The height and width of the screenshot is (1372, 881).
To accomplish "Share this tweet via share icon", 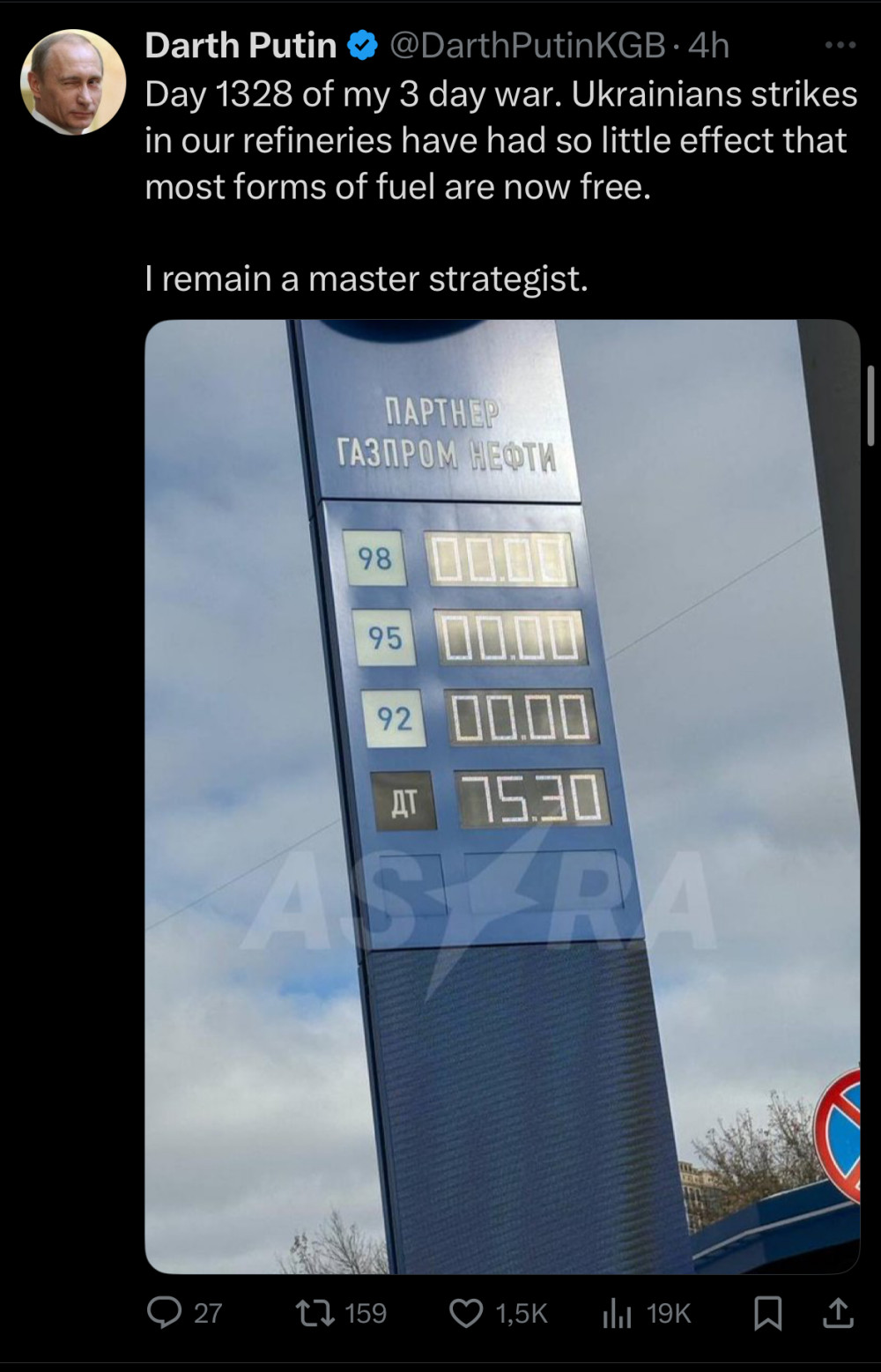I will click(838, 1313).
